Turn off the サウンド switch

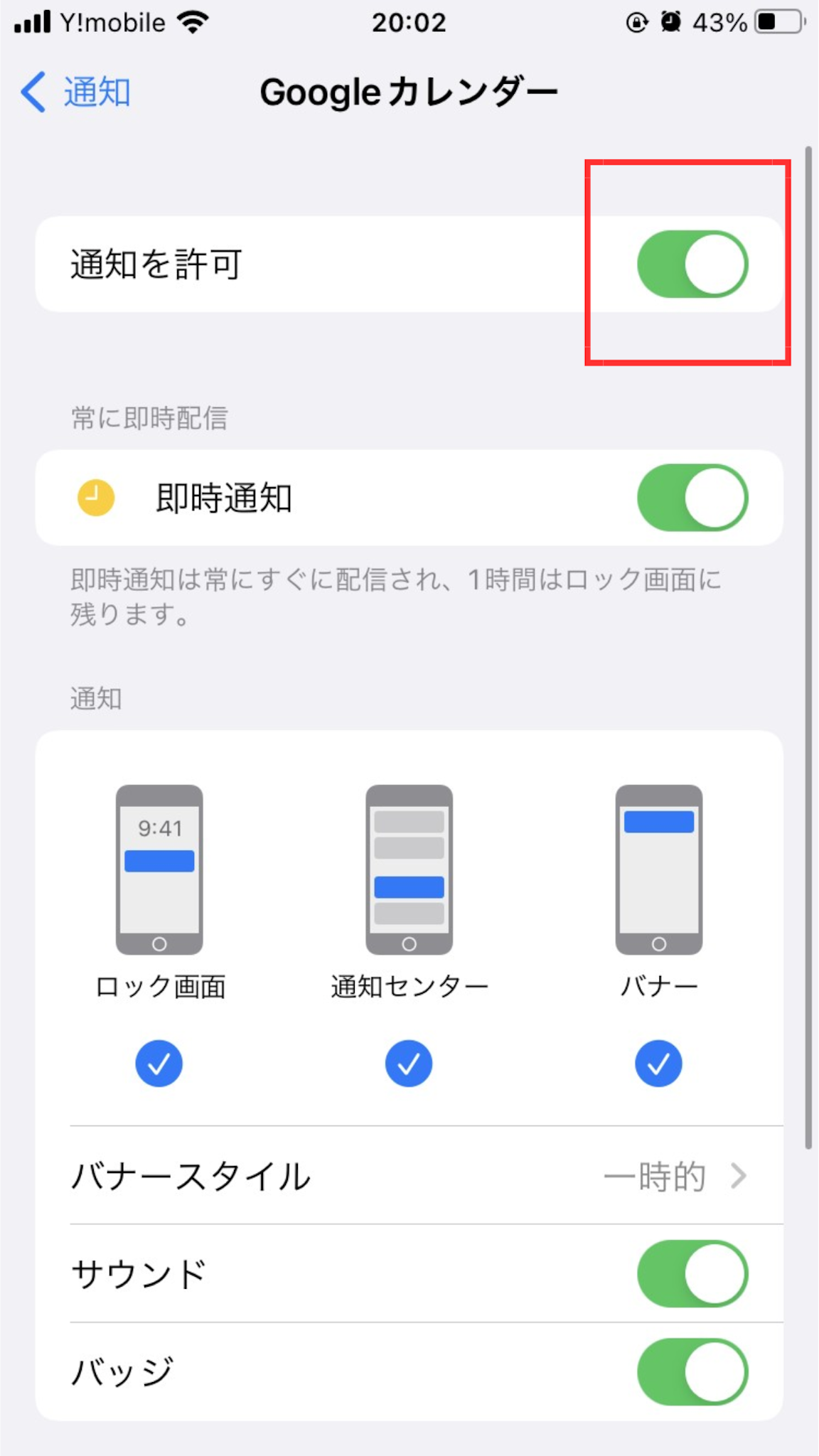tap(692, 1273)
